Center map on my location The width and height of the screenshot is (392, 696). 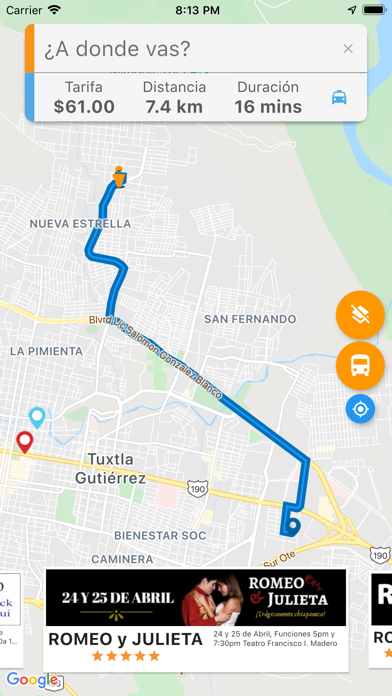click(x=360, y=408)
